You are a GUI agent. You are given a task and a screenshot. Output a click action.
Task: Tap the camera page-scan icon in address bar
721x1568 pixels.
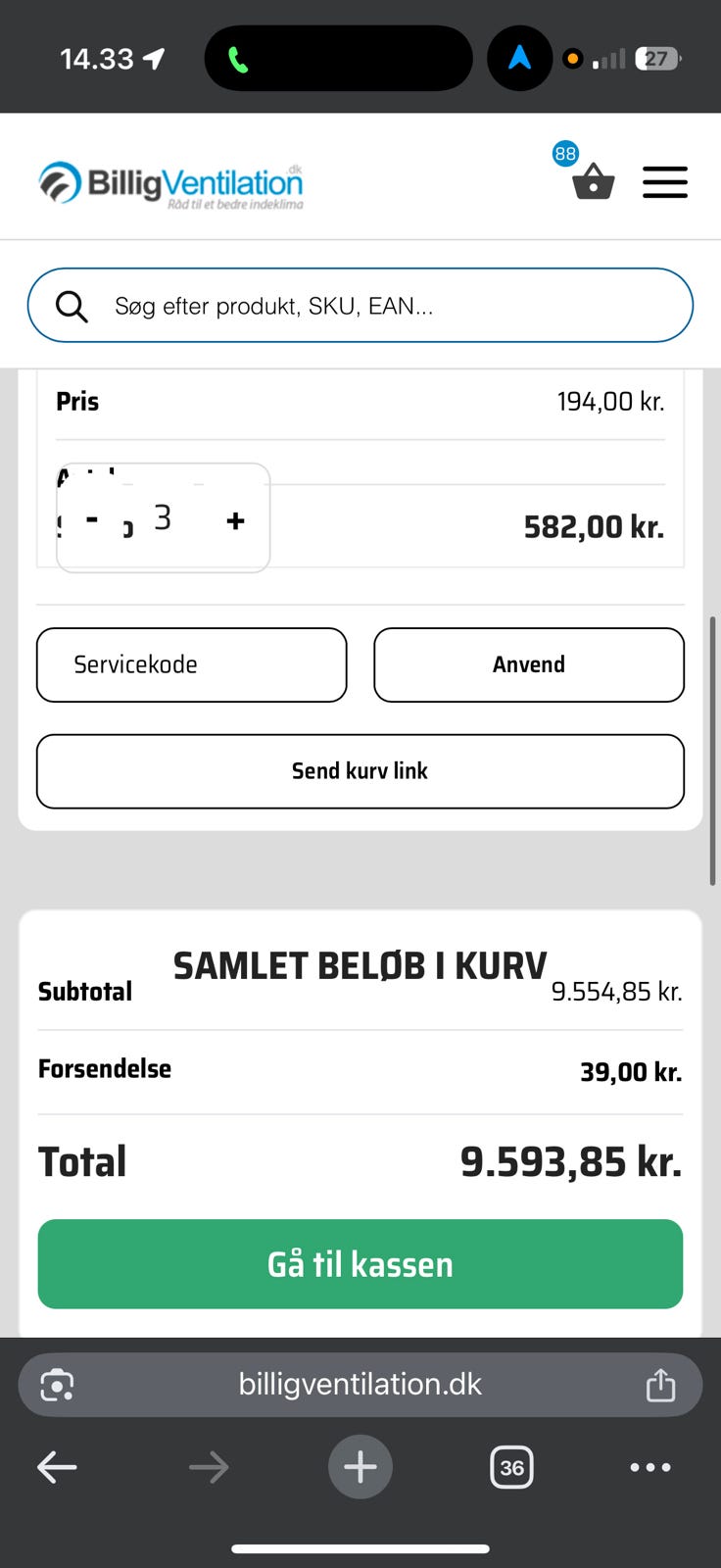(x=57, y=1384)
